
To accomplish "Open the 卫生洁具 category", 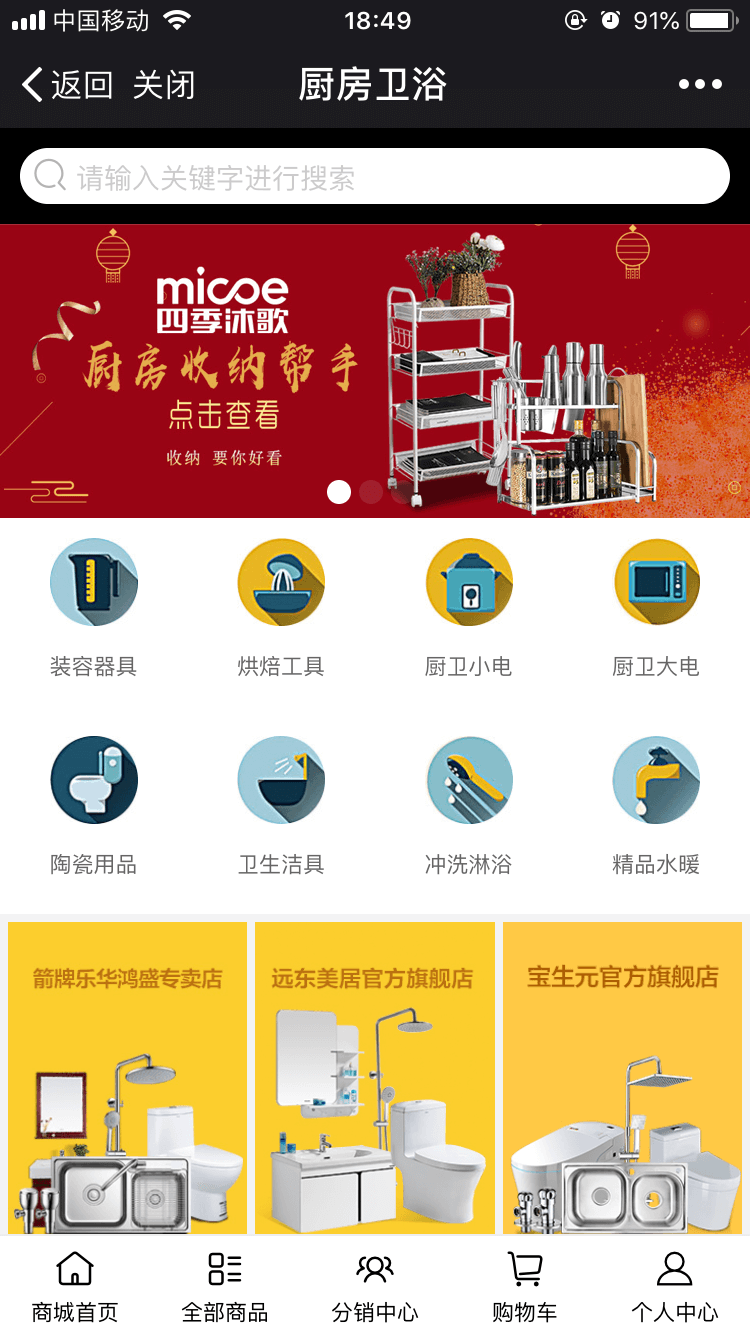I will pyautogui.click(x=281, y=803).
